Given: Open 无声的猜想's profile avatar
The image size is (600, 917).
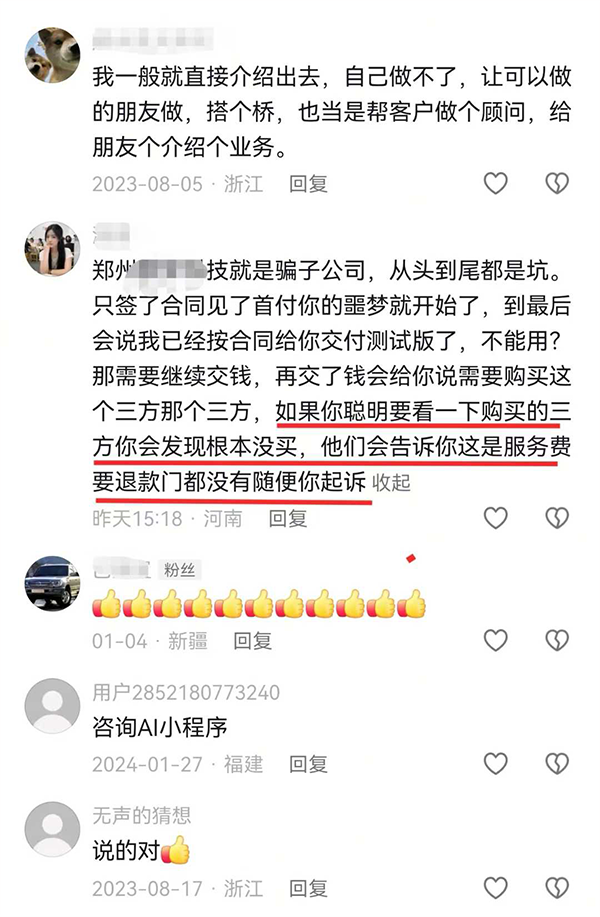Looking at the screenshot, I should pyautogui.click(x=52, y=829).
